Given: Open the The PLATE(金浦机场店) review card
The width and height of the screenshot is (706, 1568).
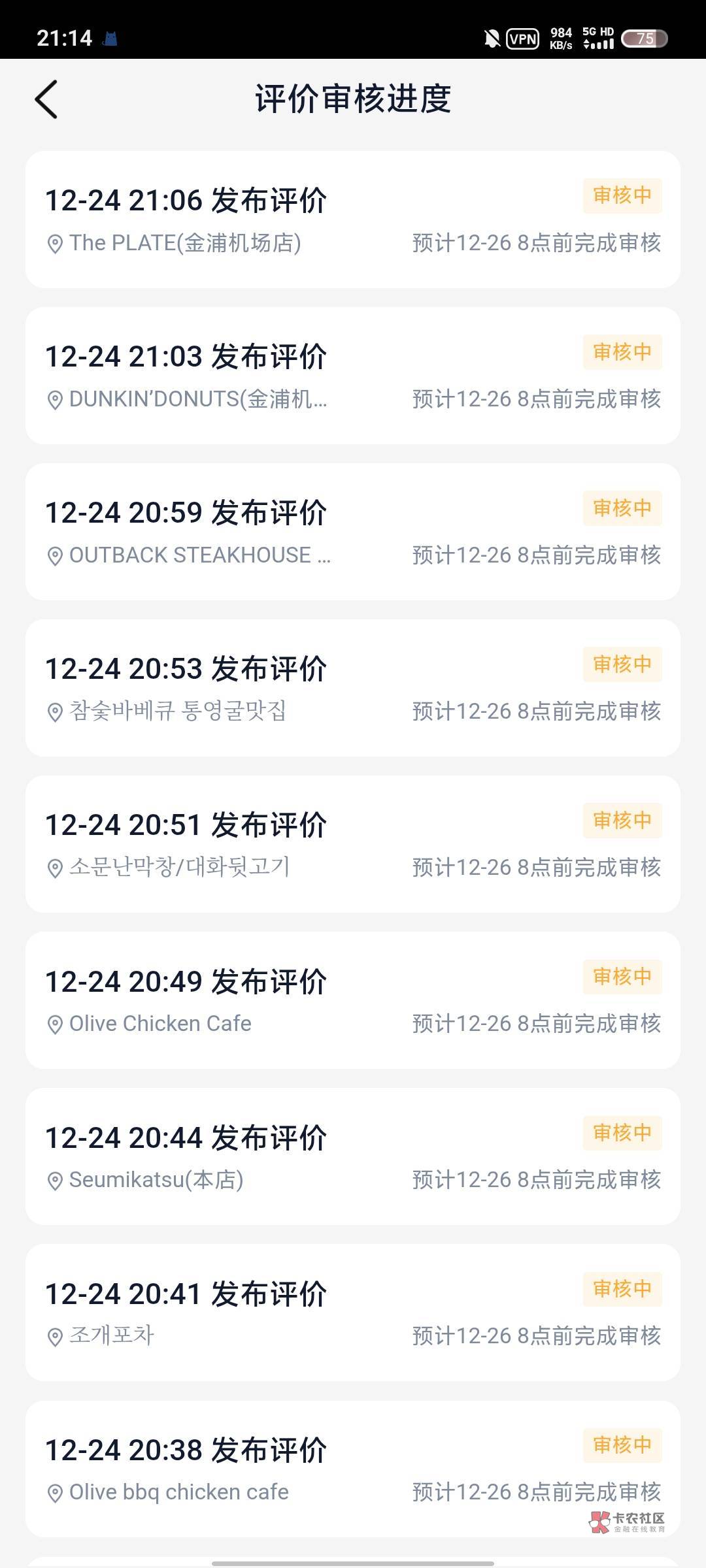Looking at the screenshot, I should pos(353,220).
